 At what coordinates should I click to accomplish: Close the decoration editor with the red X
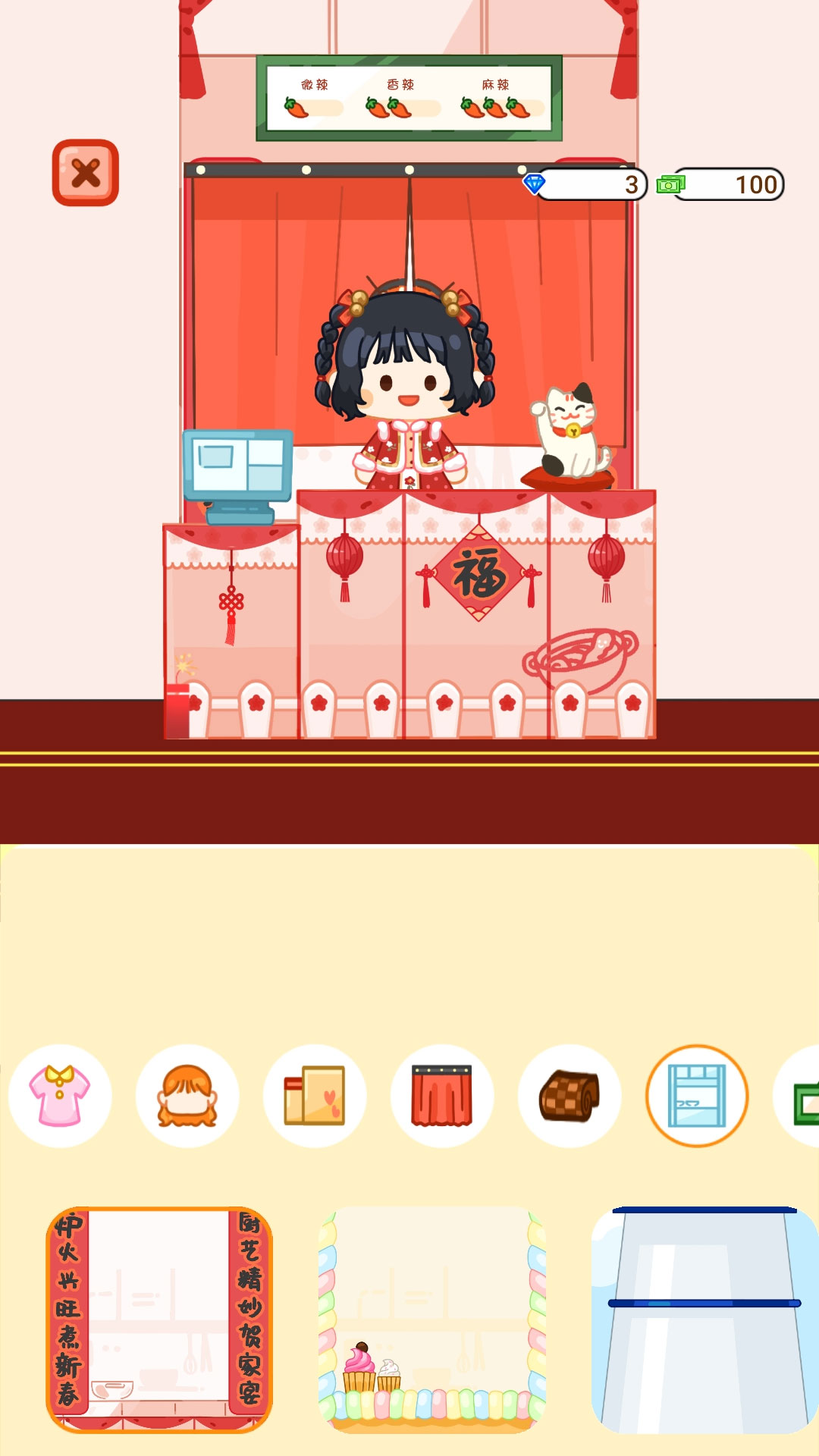[86, 173]
